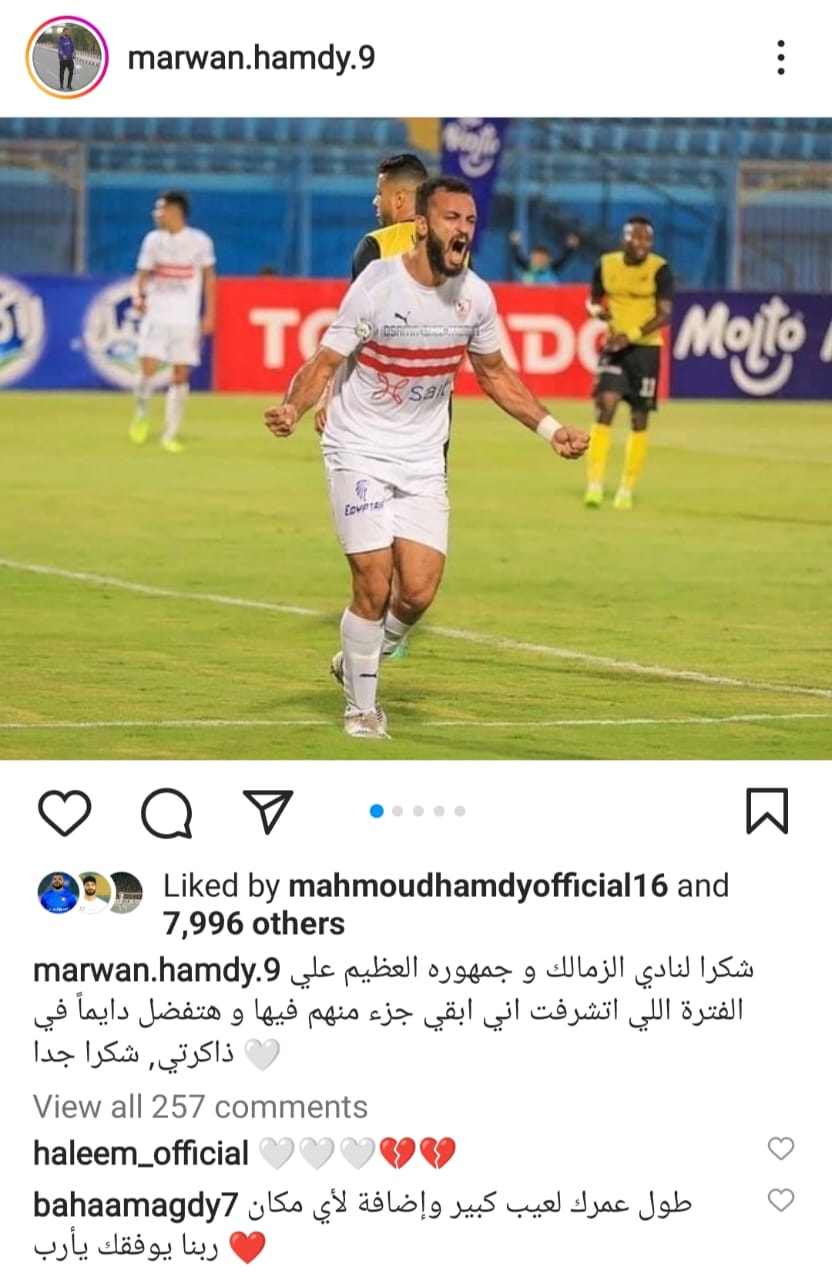Save the post with the bookmark icon
The width and height of the screenshot is (832, 1280).
click(x=767, y=811)
